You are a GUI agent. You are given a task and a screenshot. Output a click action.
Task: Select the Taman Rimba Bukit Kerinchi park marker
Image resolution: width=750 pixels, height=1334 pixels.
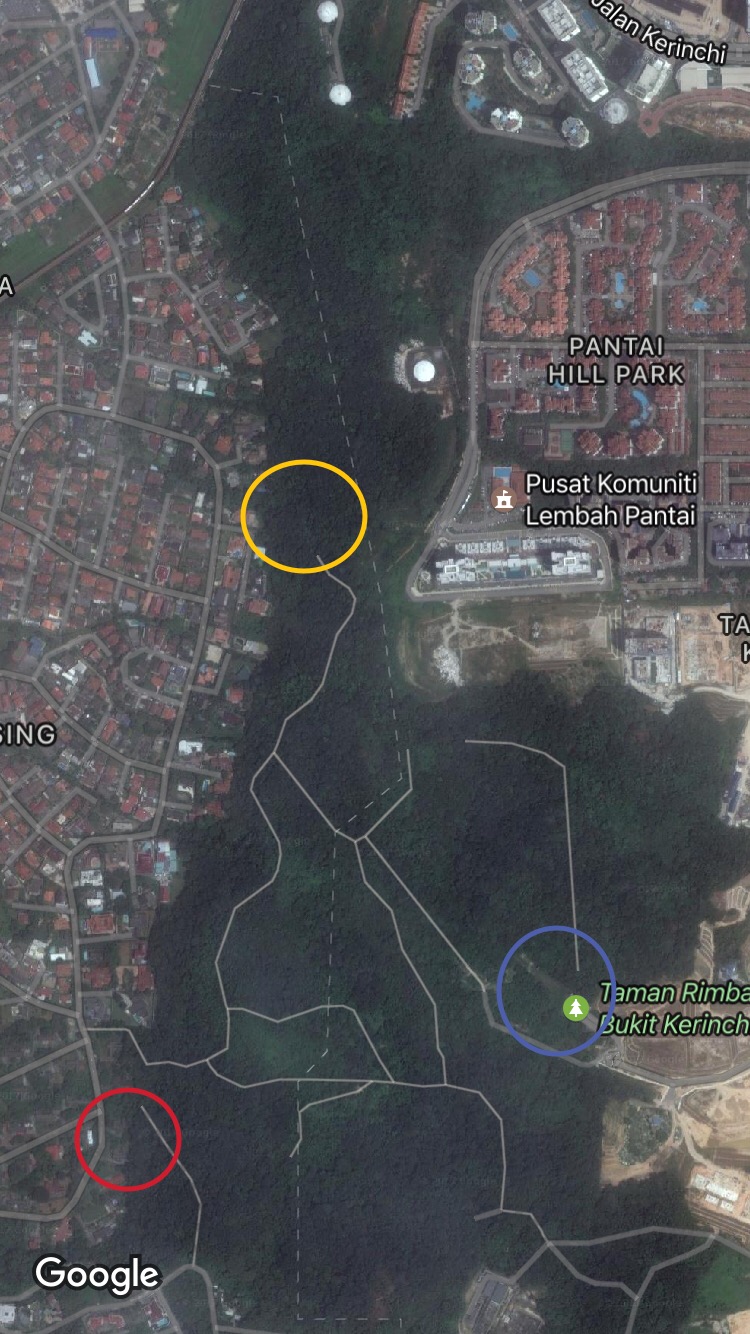[575, 1007]
